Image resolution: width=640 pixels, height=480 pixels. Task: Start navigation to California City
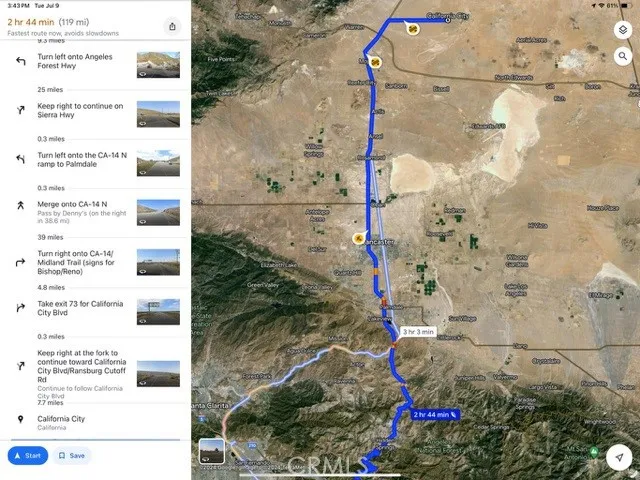pyautogui.click(x=28, y=455)
